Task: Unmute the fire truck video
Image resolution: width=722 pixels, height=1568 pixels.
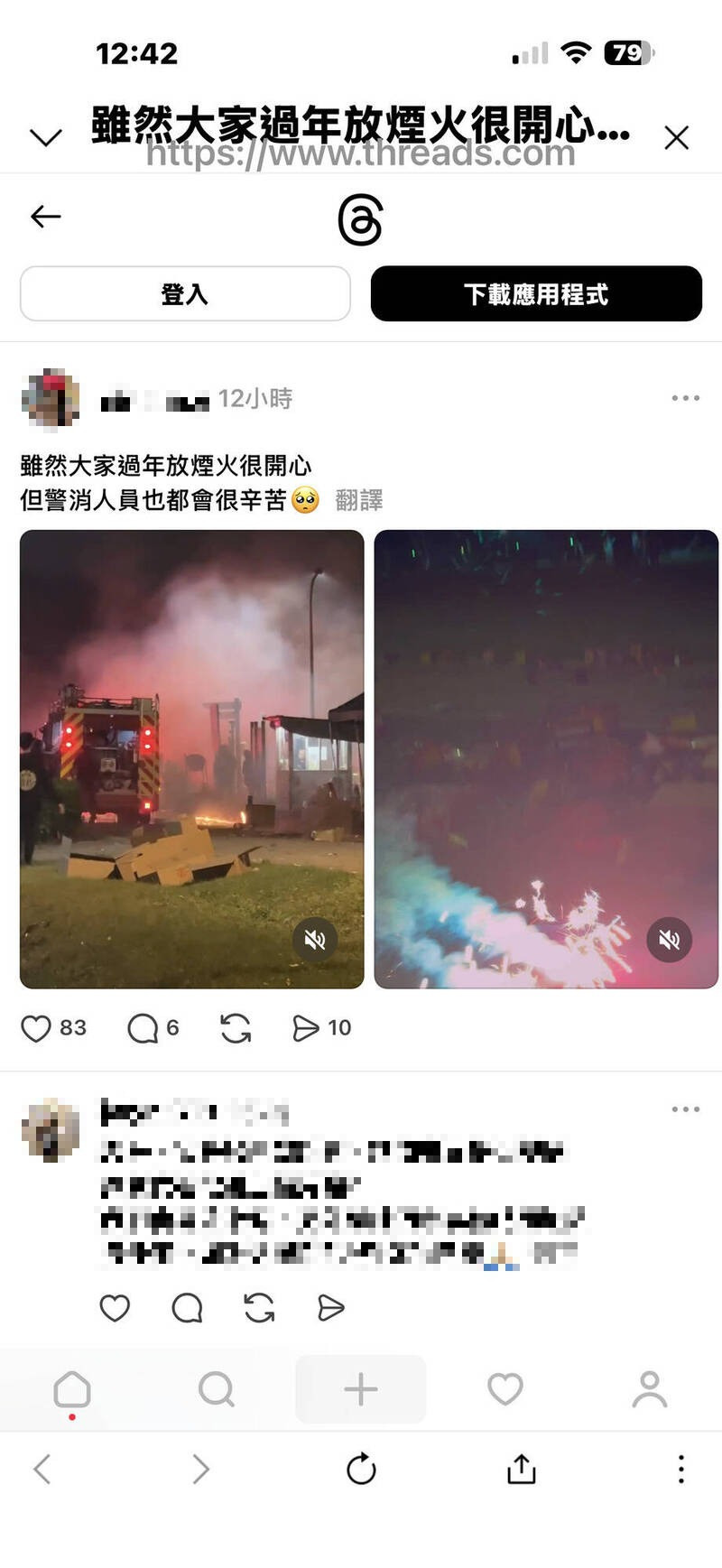Action: (x=315, y=940)
